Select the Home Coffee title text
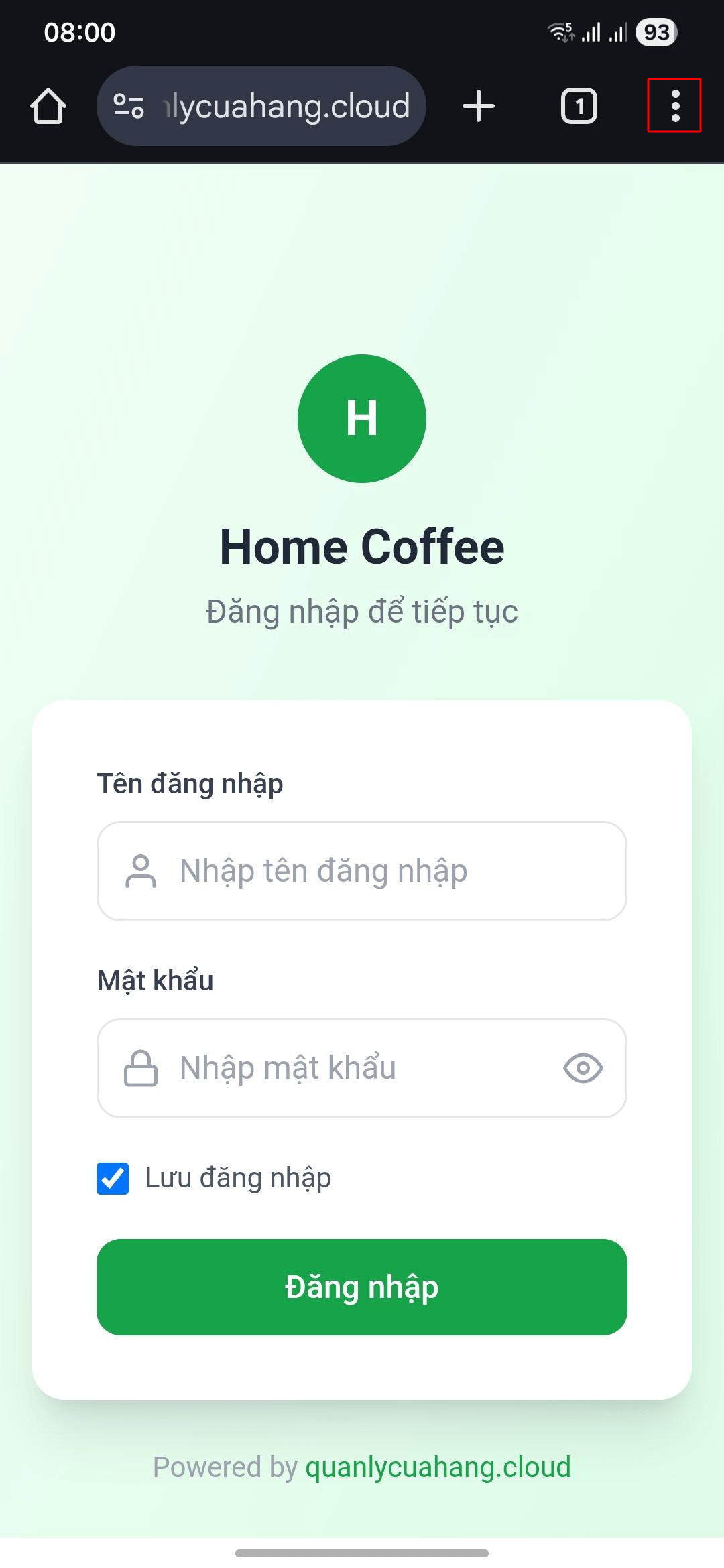 [361, 546]
